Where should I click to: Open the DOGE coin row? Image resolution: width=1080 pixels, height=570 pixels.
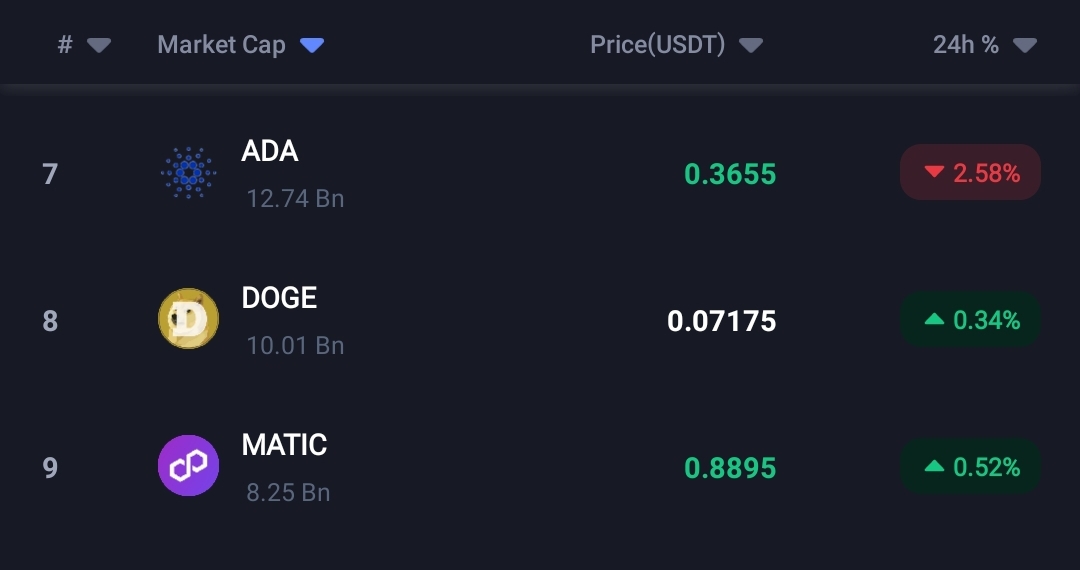279,320
